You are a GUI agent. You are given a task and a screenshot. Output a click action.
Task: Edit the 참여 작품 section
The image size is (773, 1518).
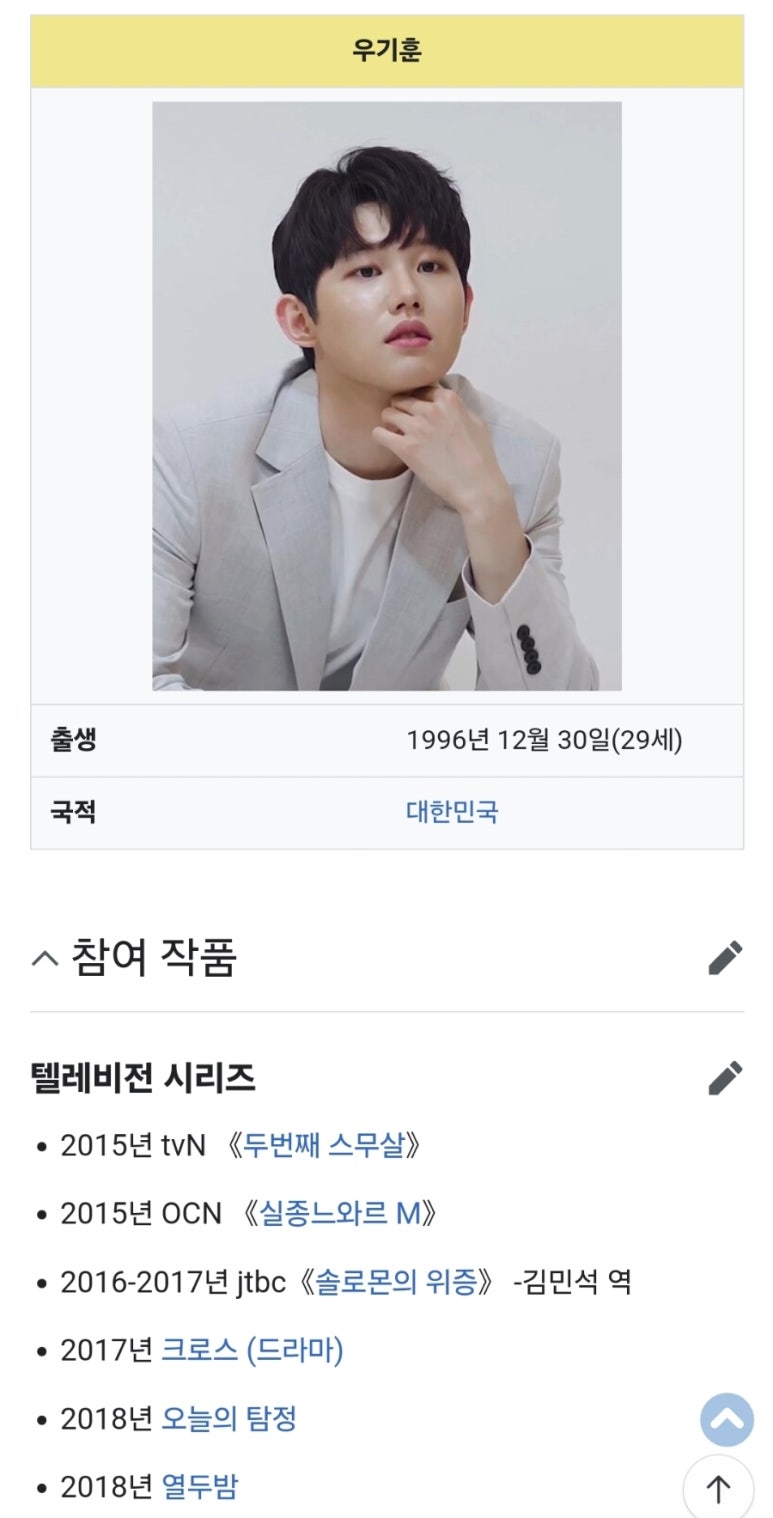pyautogui.click(x=725, y=958)
